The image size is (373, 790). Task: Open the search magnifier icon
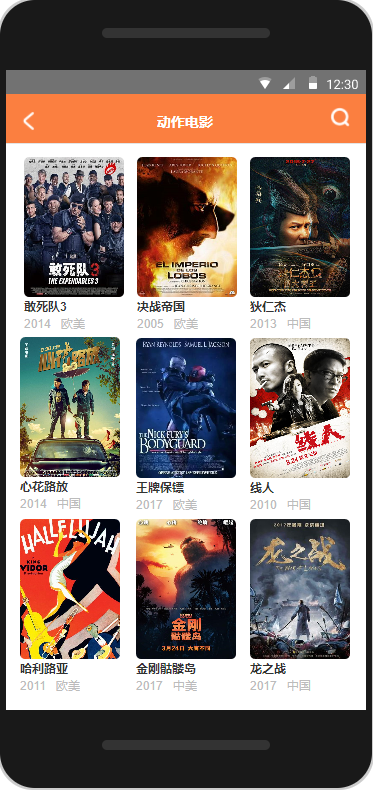coord(340,118)
